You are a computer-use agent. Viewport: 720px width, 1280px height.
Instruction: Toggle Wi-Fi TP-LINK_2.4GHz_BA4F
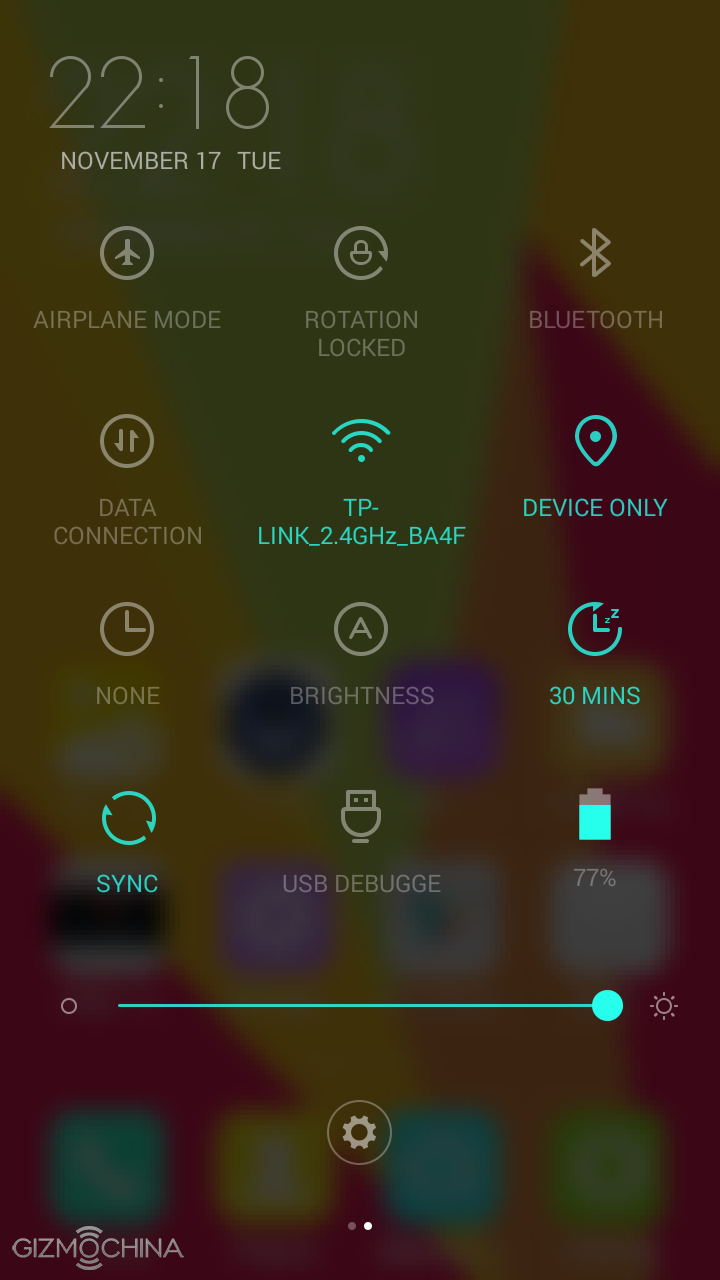[x=361, y=441]
